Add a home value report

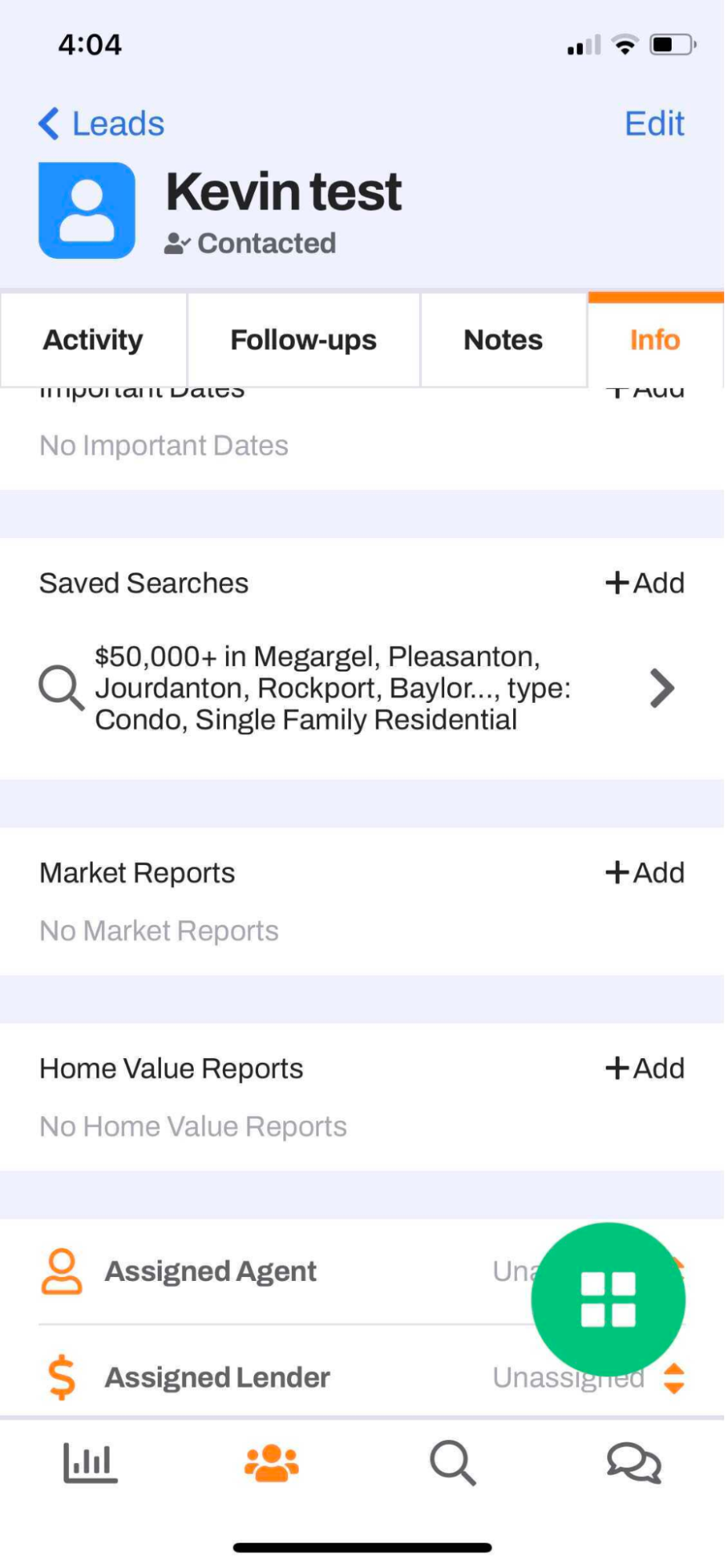645,1068
